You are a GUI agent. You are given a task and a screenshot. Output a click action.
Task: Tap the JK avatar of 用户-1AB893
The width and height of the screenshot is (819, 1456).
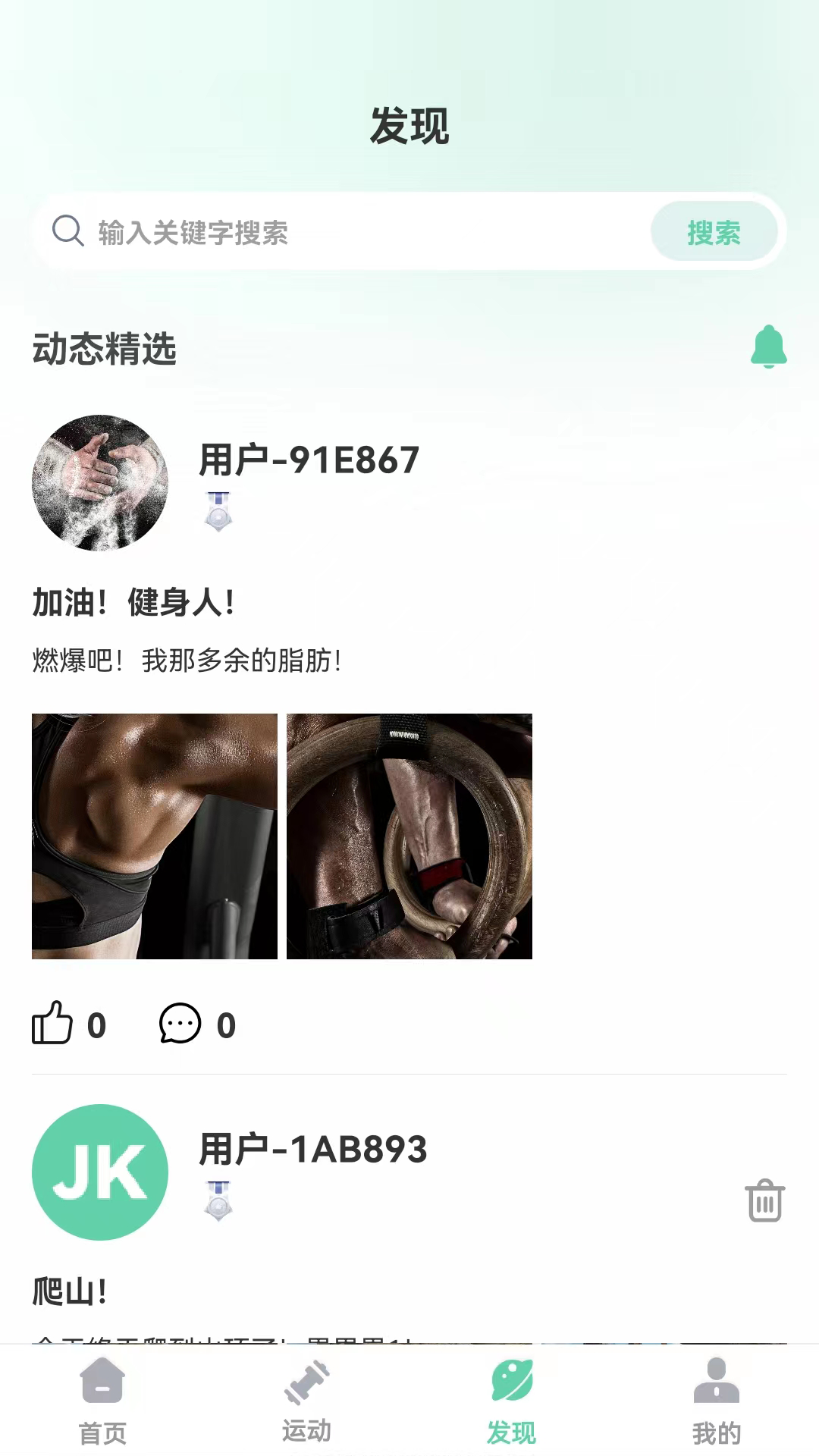(99, 1171)
